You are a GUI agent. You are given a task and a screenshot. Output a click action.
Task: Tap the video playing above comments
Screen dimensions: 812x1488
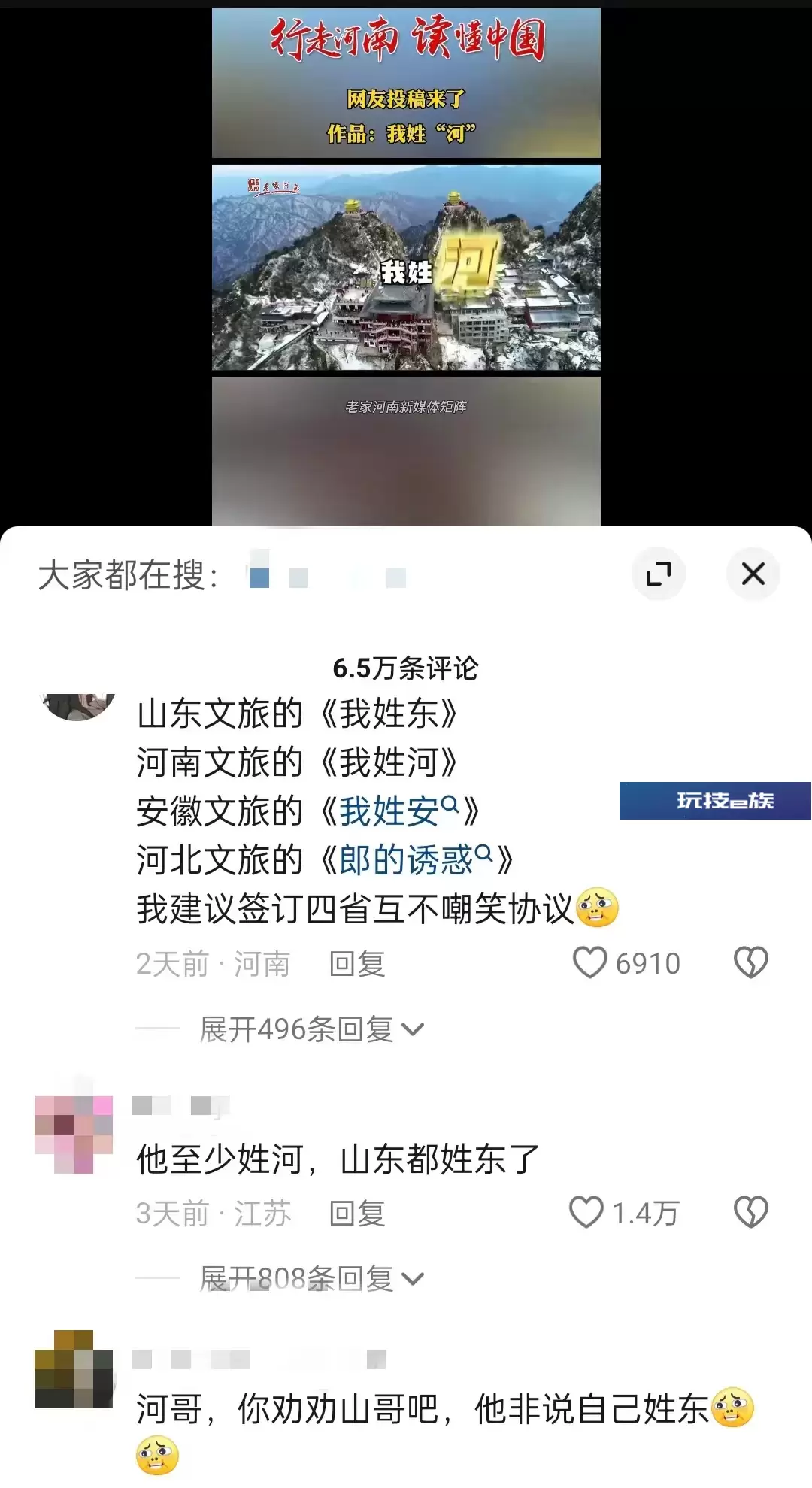pos(406,267)
